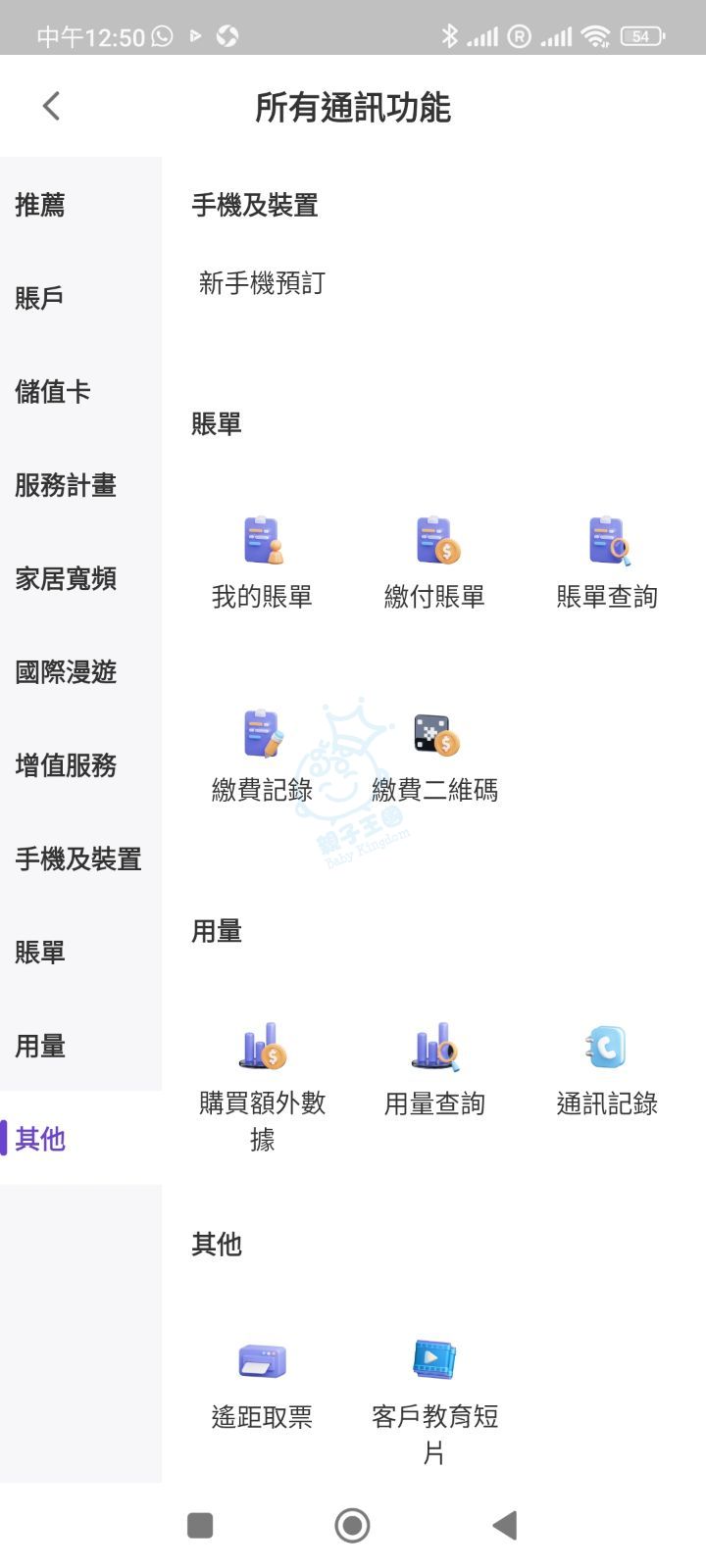Open 繳付賬單 to pay bill
Screen dimensions: 706x1568
point(434,562)
